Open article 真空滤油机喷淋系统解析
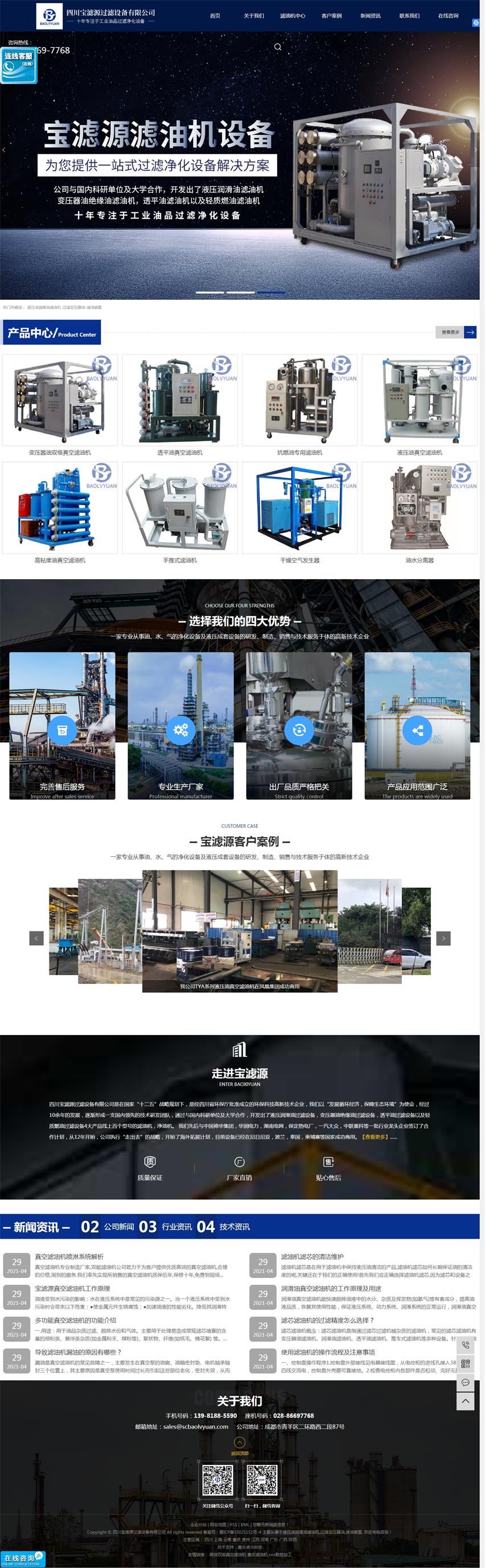Screen dimensions: 485x1568 69,1256
